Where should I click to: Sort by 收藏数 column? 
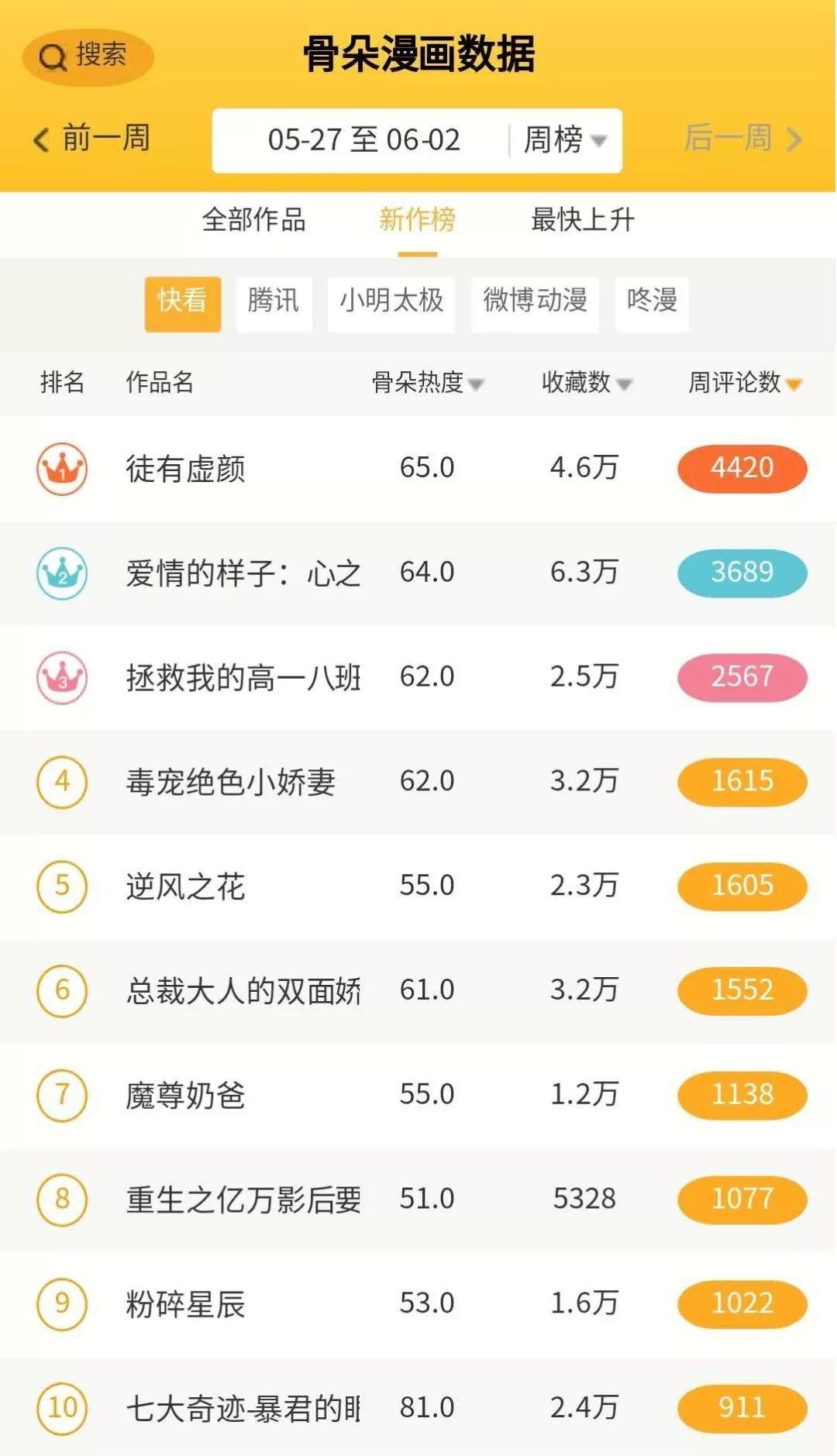(587, 382)
